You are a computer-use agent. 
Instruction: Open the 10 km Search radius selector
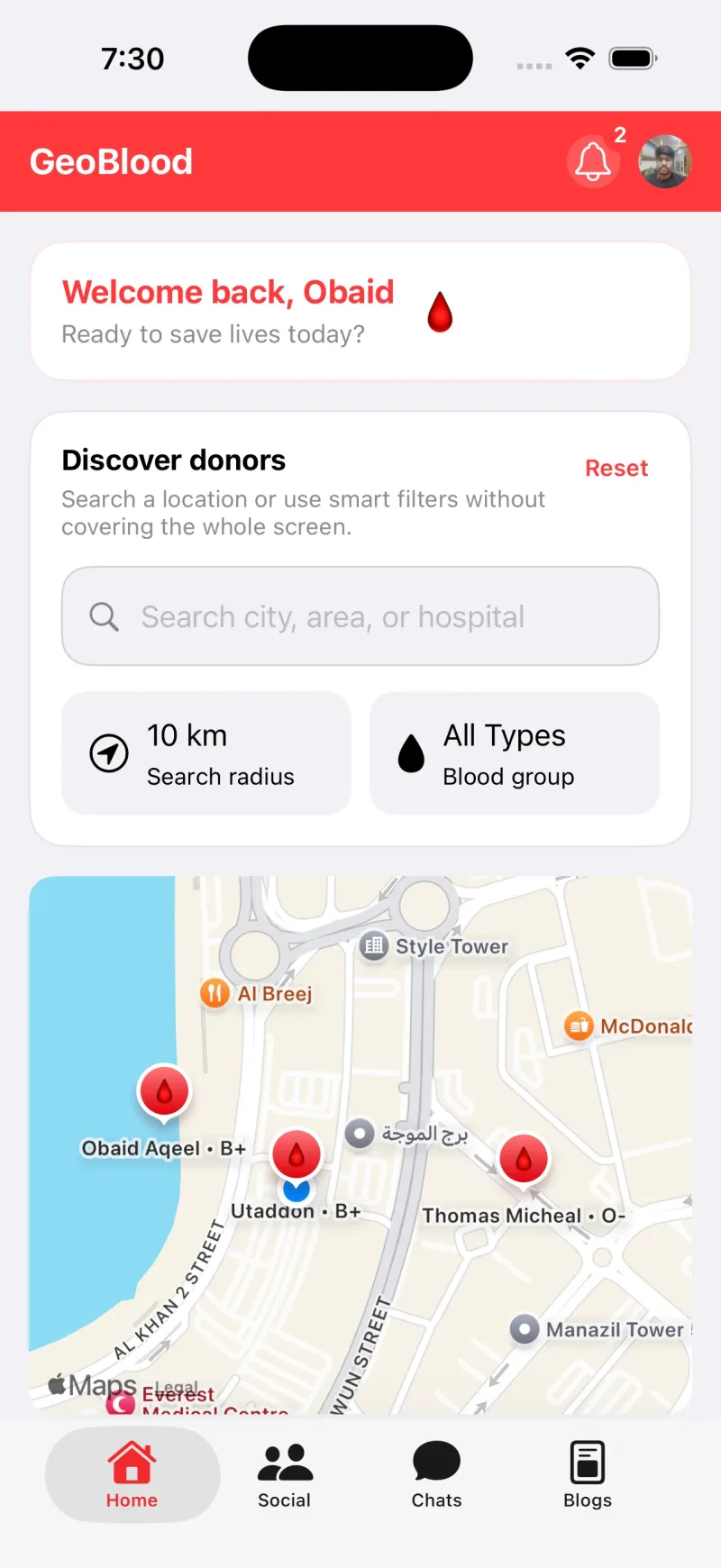click(205, 752)
